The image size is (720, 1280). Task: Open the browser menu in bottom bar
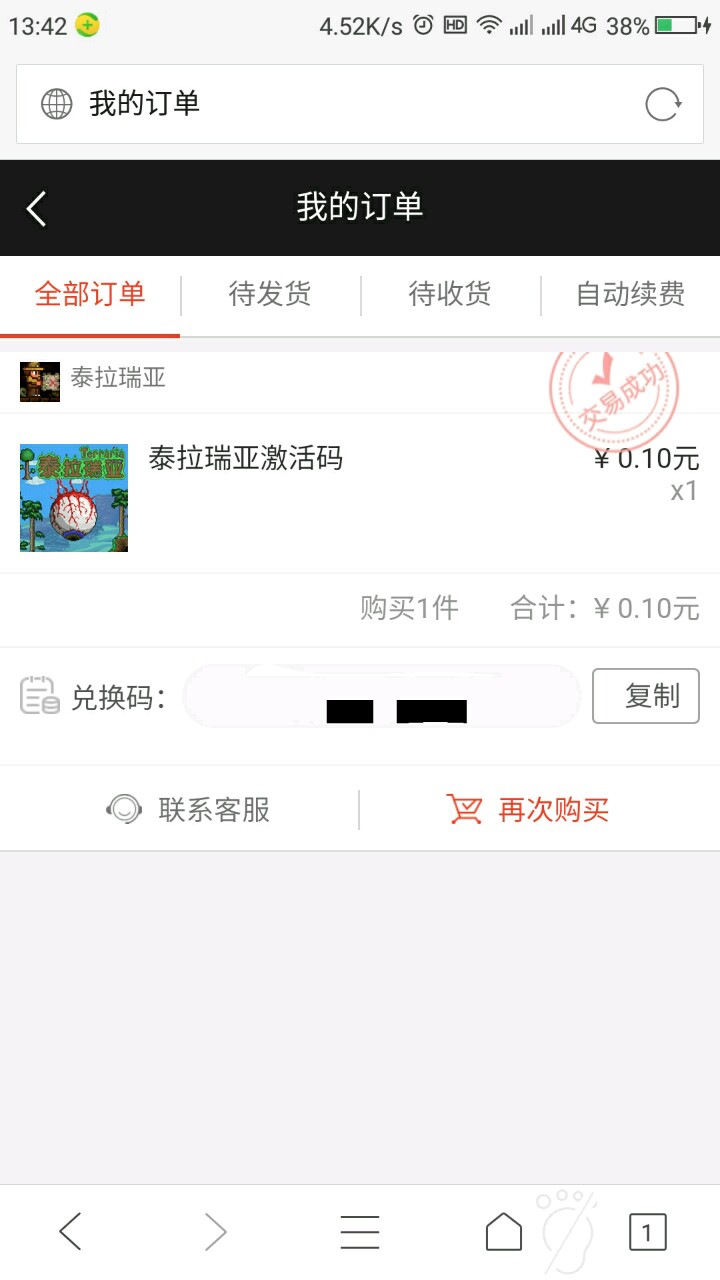click(x=360, y=1232)
